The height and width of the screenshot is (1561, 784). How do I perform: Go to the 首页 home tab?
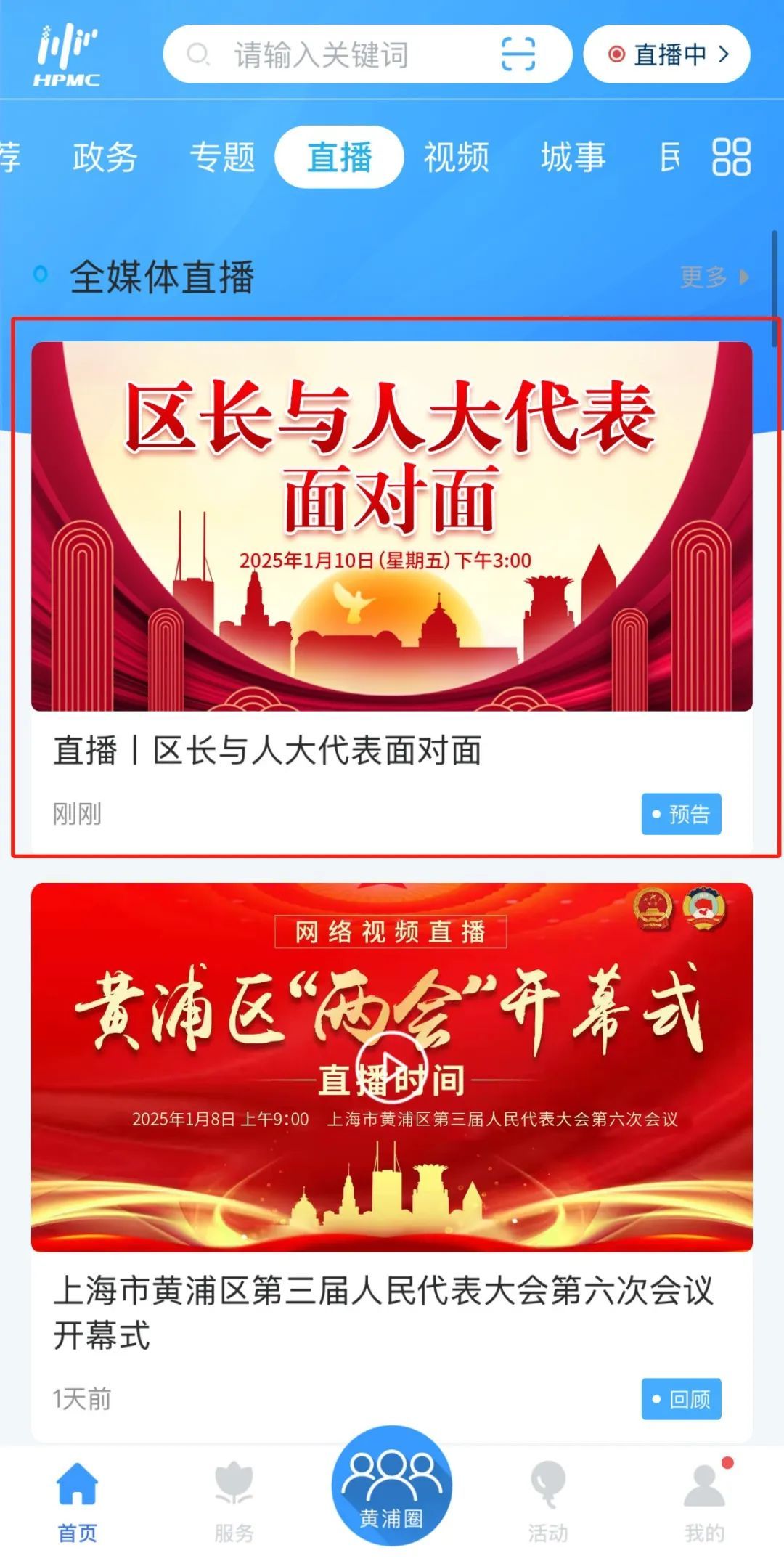(x=77, y=1501)
